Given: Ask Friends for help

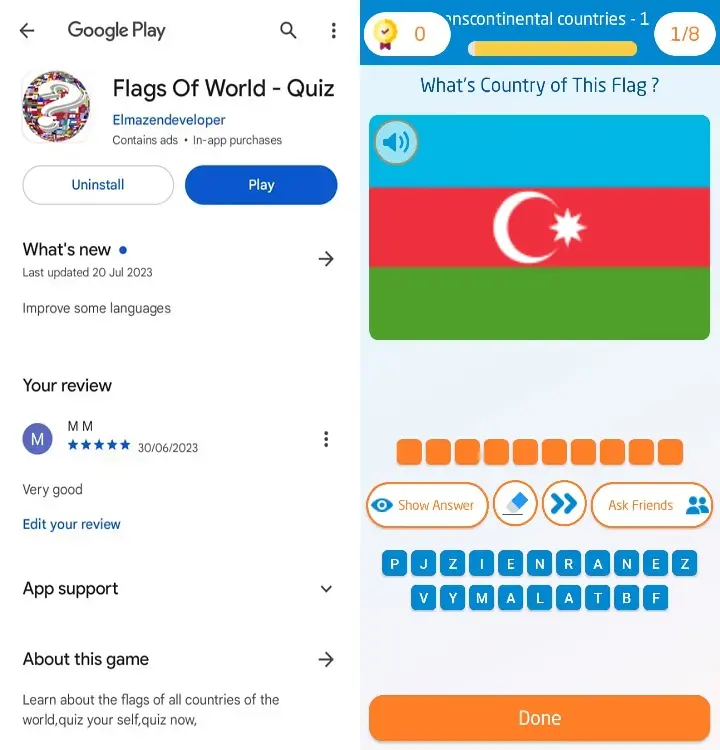Looking at the screenshot, I should [x=651, y=505].
